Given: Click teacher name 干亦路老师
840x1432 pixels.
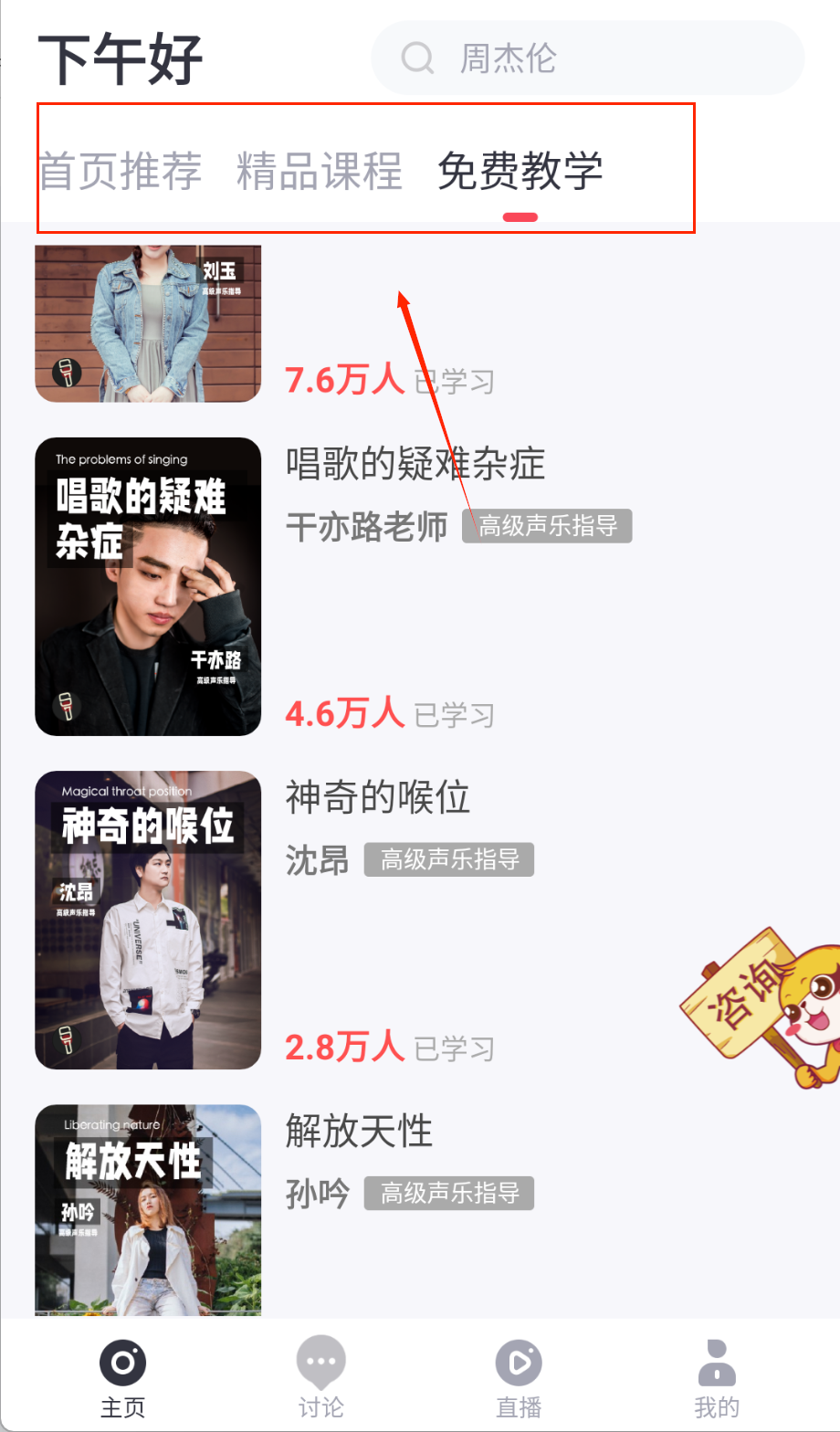Looking at the screenshot, I should coord(366,526).
